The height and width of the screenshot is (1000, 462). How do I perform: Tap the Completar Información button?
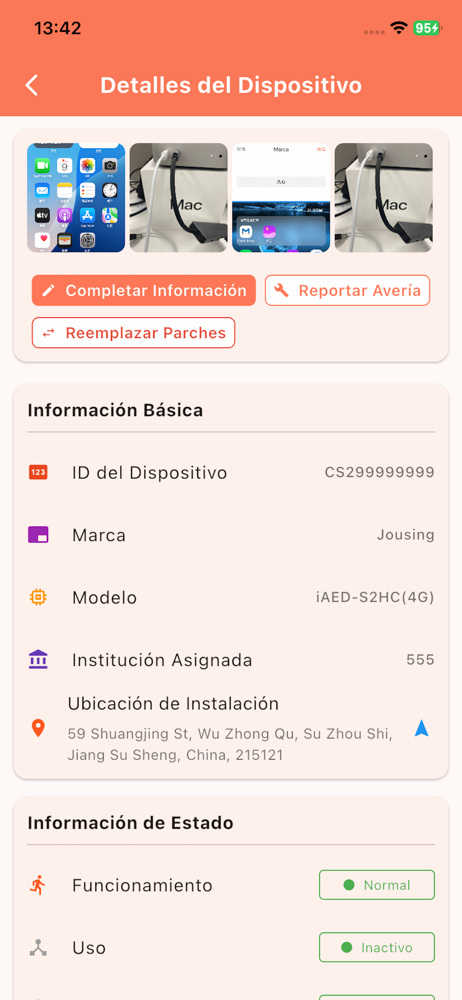tap(144, 291)
